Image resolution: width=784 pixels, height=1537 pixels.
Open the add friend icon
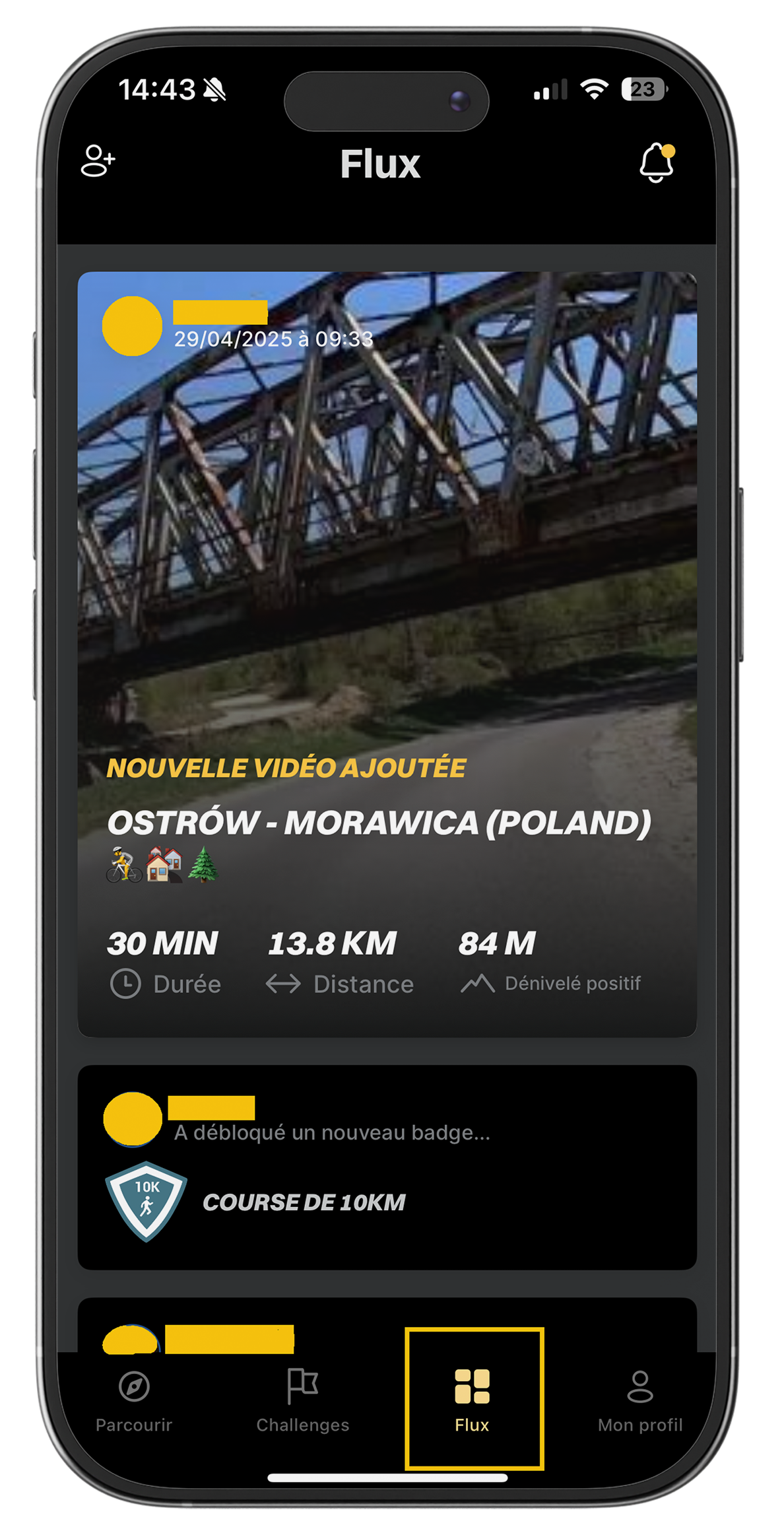98,162
